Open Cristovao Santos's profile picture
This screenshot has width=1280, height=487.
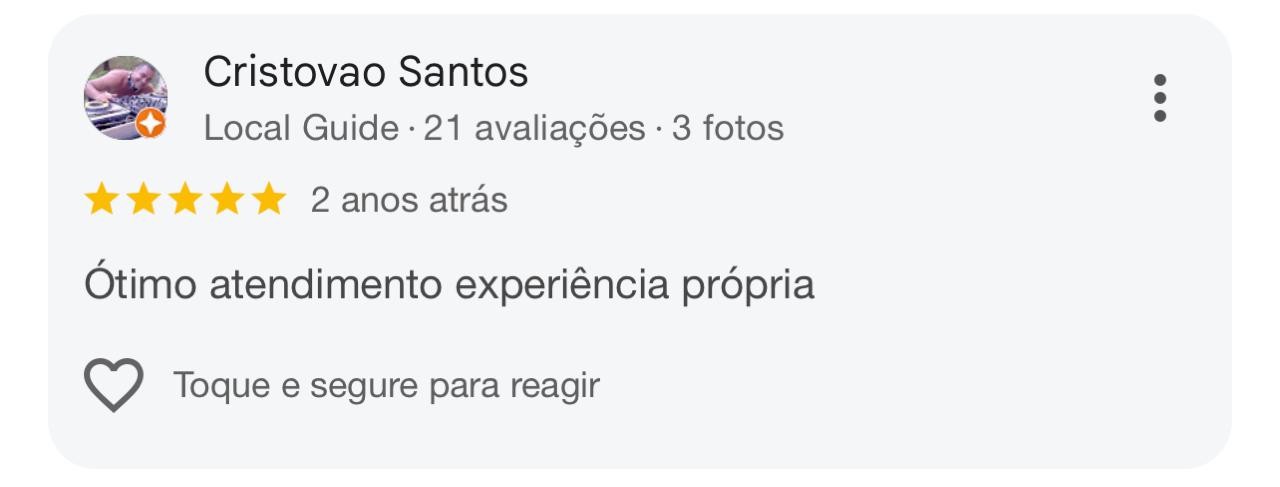point(125,98)
